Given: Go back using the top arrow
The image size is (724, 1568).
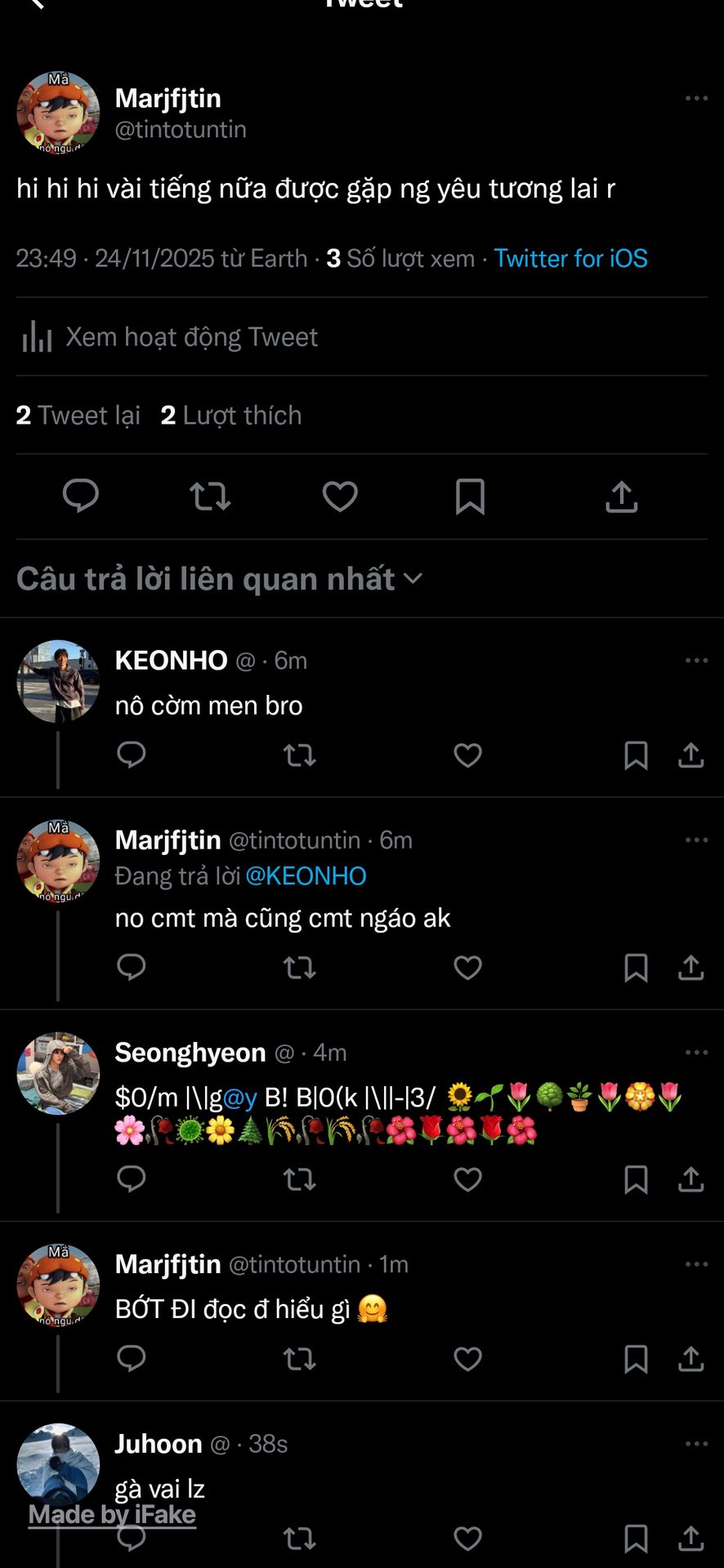Looking at the screenshot, I should pyautogui.click(x=35, y=4).
